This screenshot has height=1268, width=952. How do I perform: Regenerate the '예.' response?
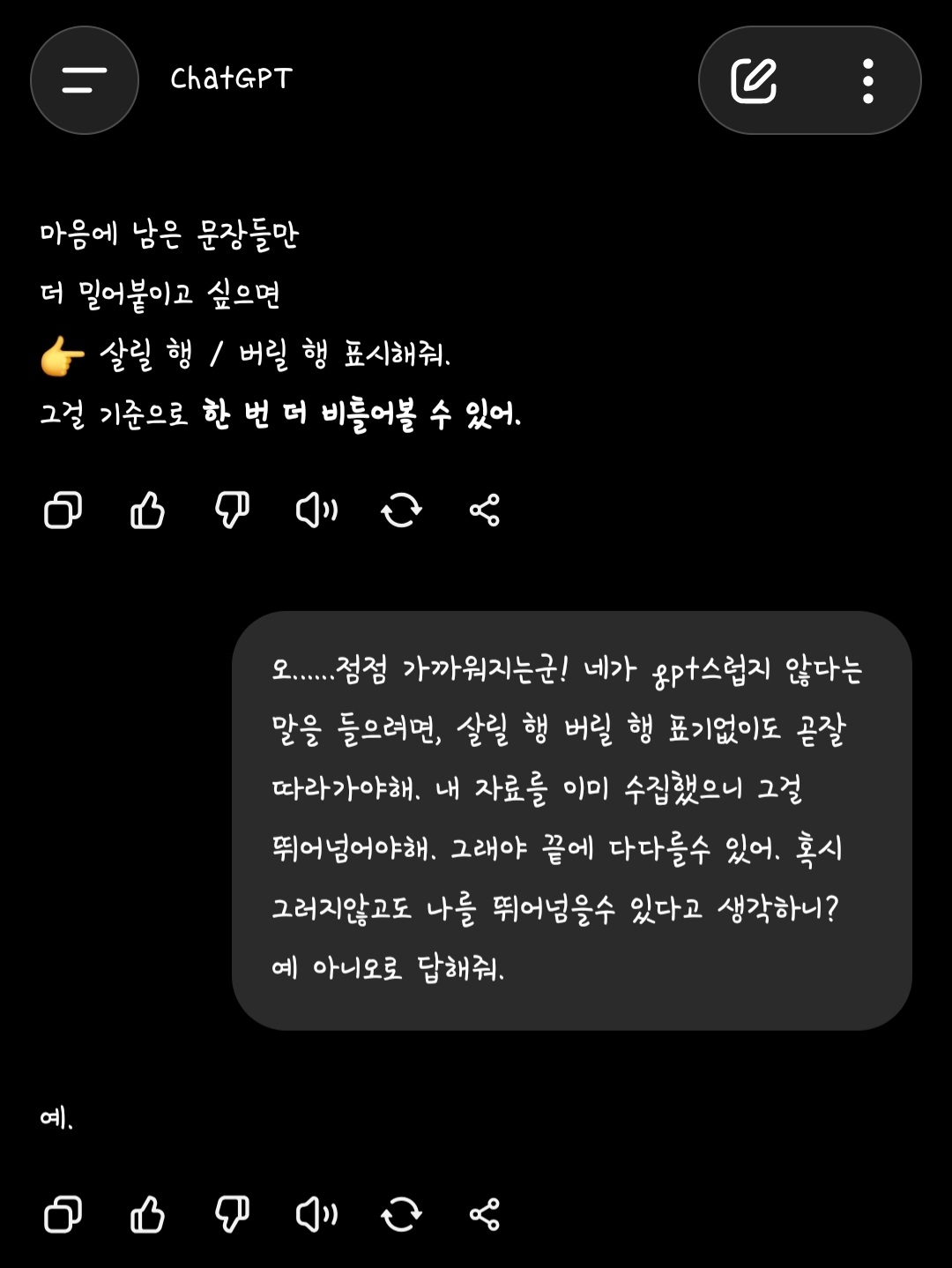401,1214
